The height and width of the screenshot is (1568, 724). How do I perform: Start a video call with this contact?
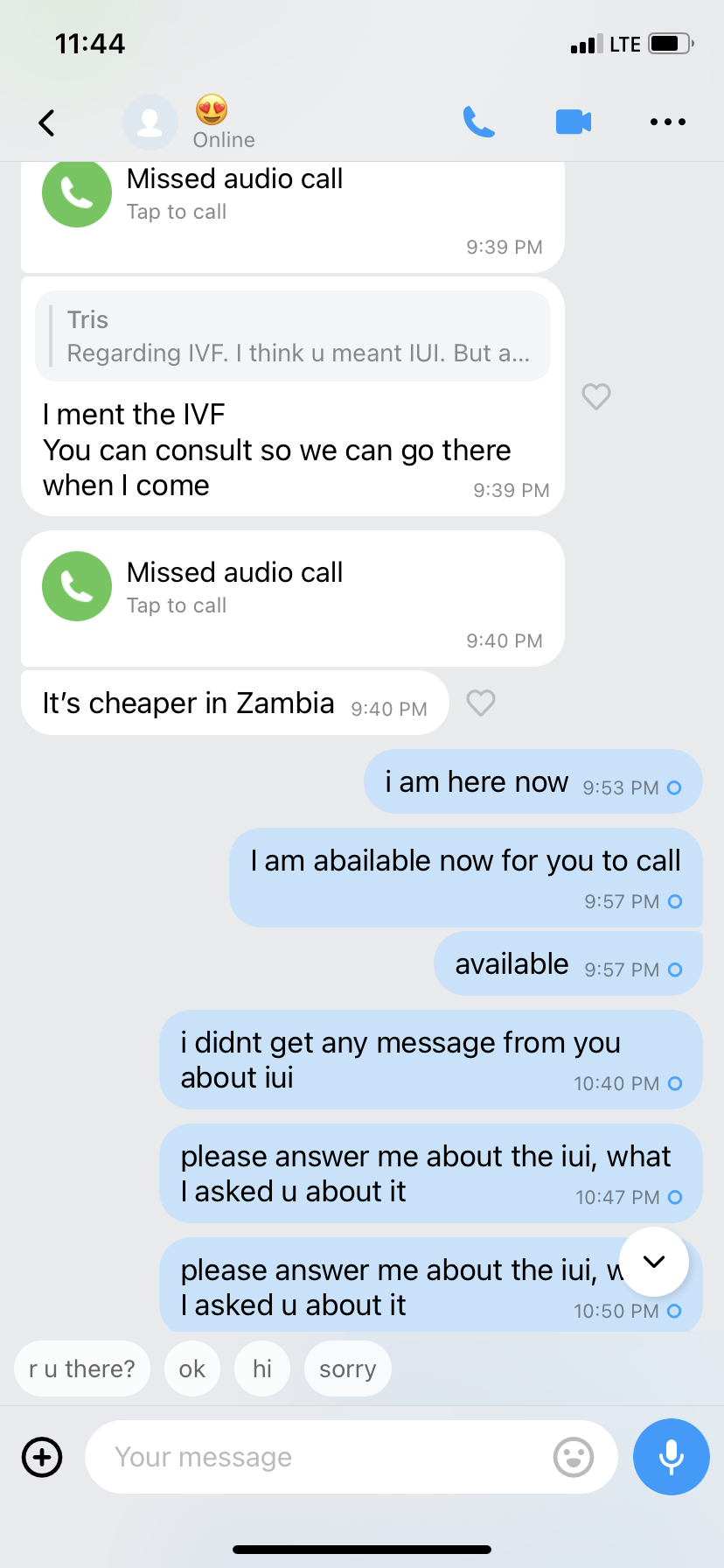pos(574,122)
